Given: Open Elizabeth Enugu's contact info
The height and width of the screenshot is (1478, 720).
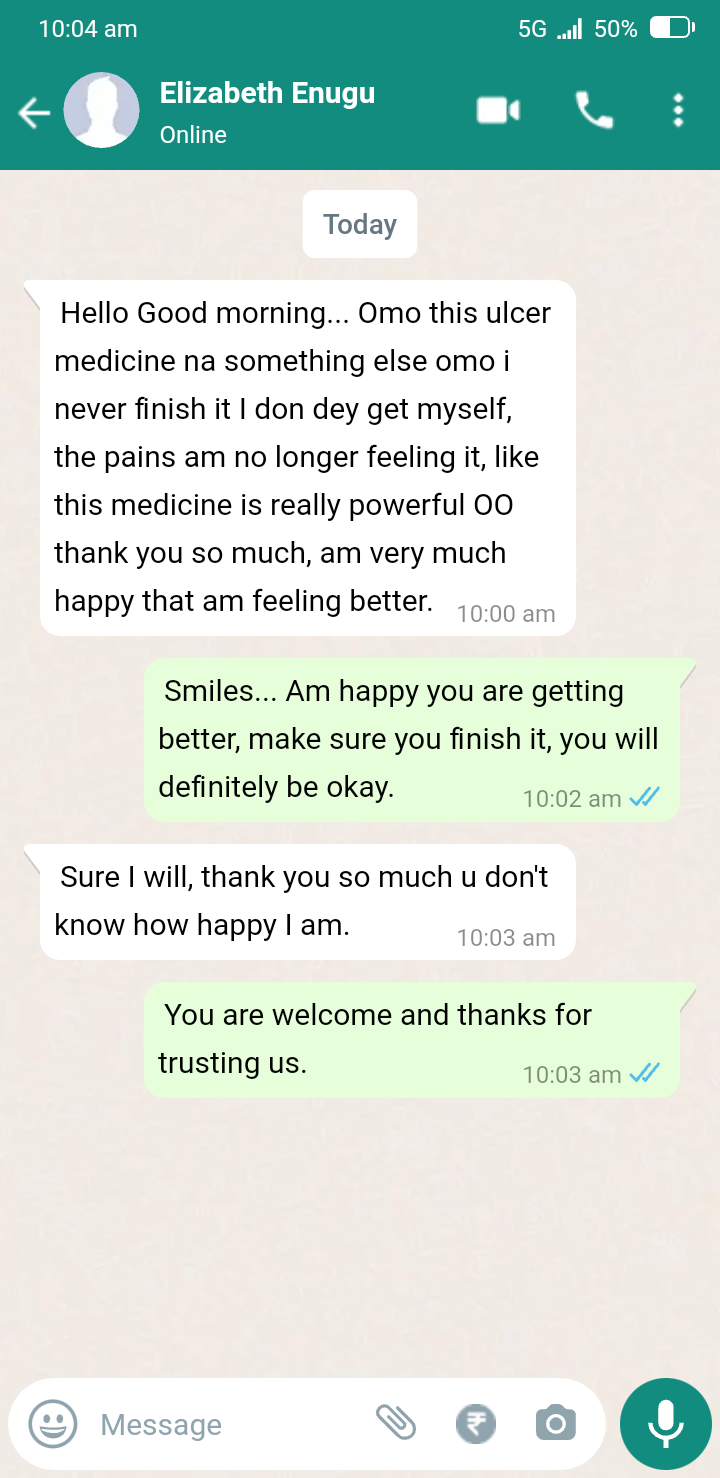Looking at the screenshot, I should click(267, 112).
